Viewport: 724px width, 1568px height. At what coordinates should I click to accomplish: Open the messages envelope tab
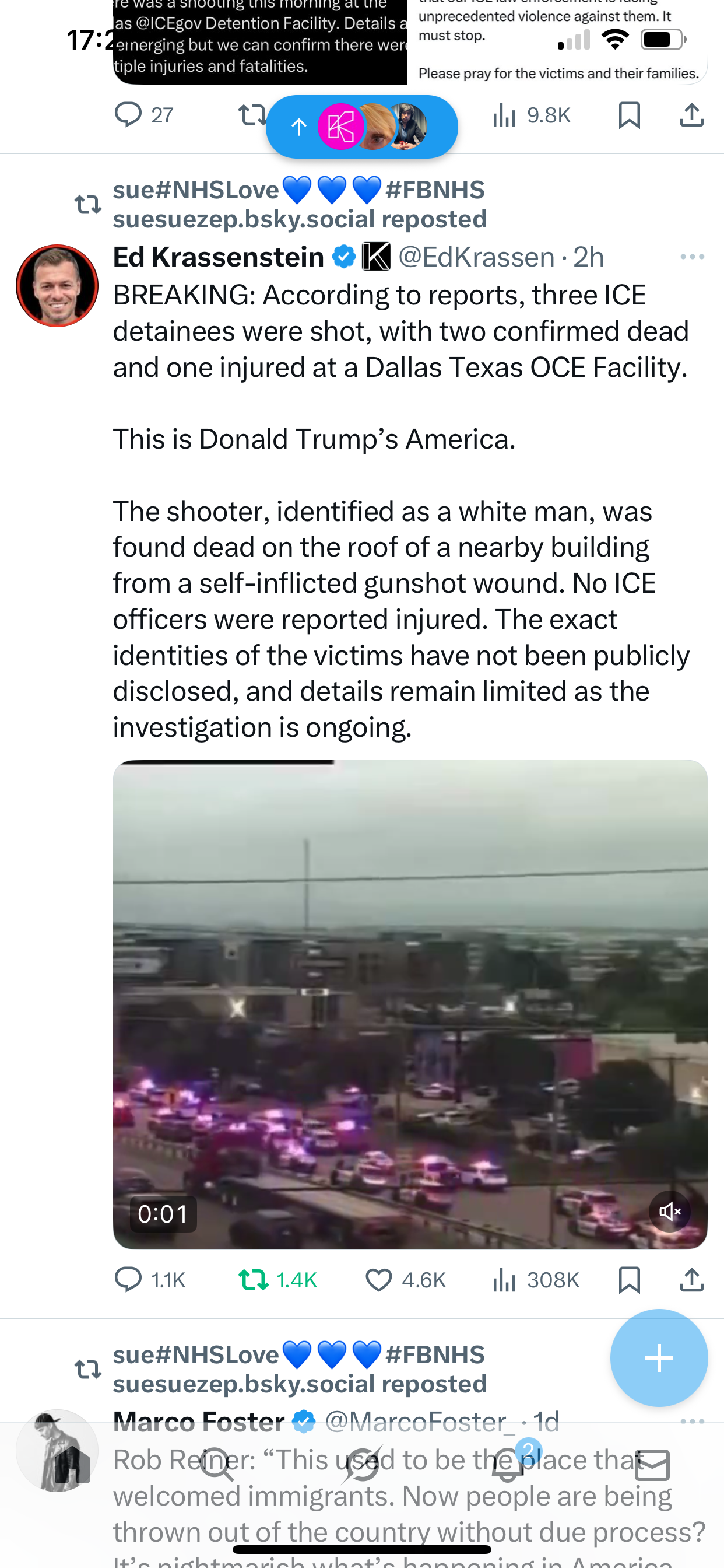click(652, 1465)
